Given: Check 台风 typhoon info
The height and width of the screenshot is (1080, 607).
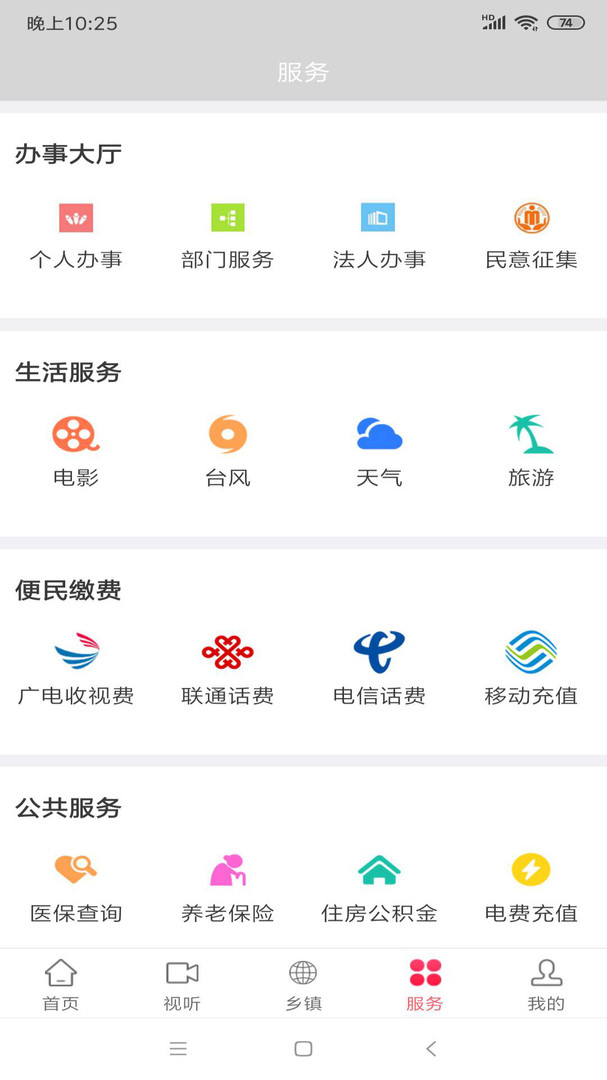Looking at the screenshot, I should click(227, 452).
